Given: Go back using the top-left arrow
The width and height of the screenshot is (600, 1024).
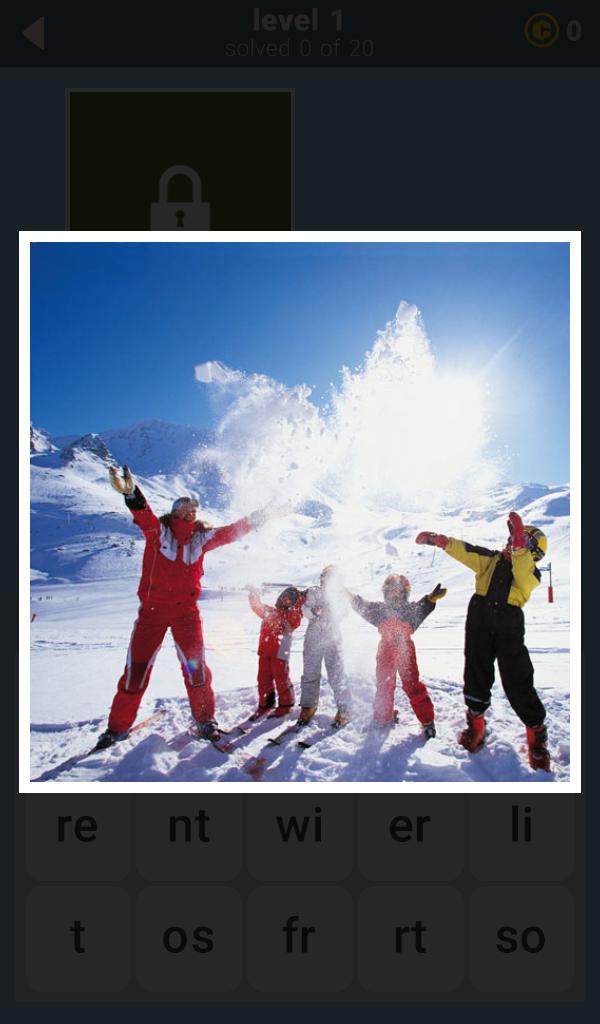Looking at the screenshot, I should [x=33, y=33].
